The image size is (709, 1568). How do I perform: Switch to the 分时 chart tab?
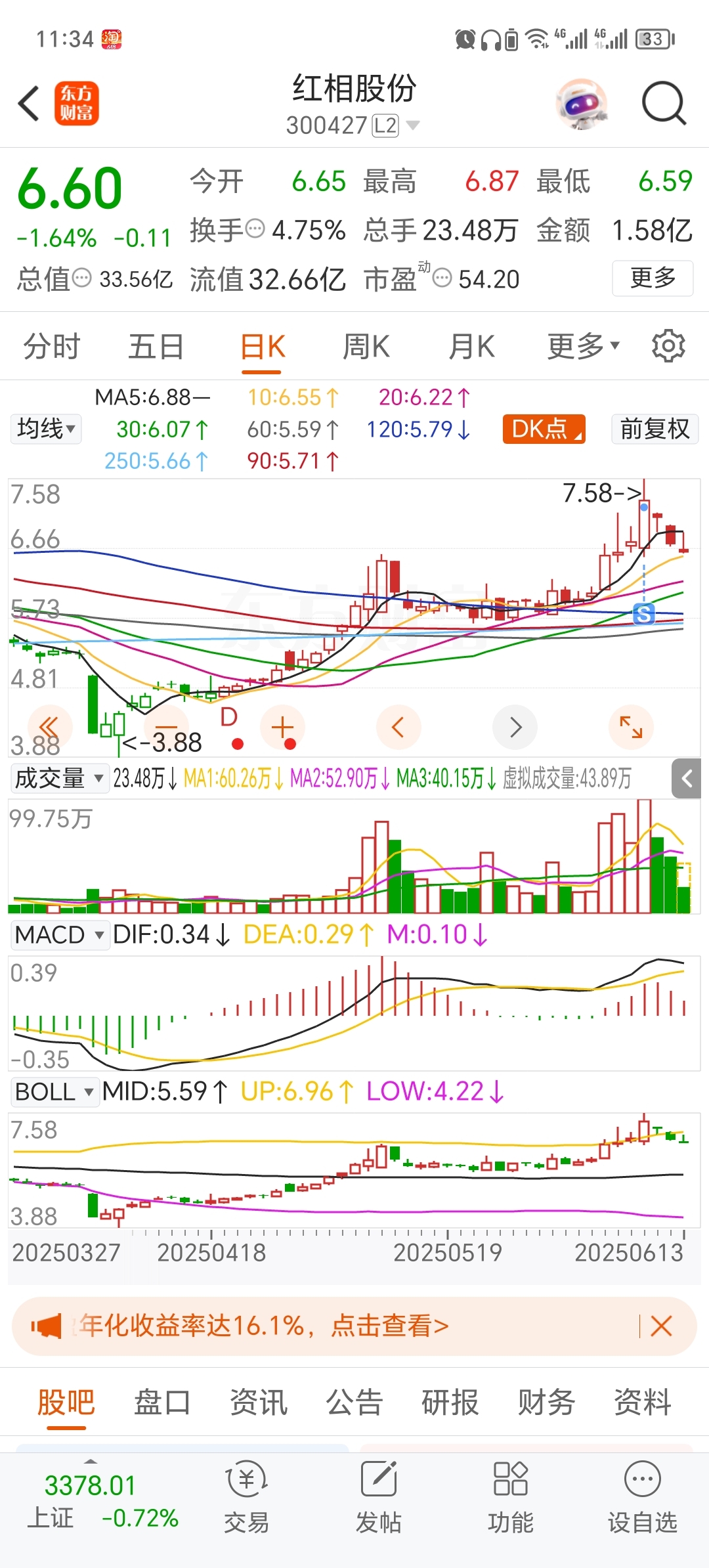pyautogui.click(x=51, y=347)
